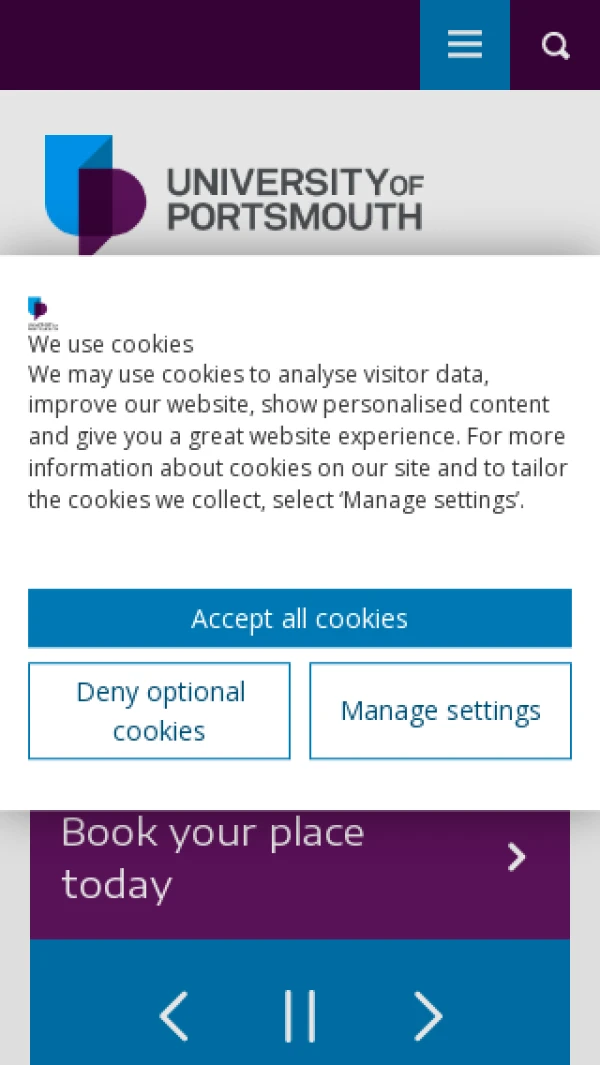Viewport: 600px width, 1065px height.
Task: Accept all cookies
Action: click(x=300, y=618)
